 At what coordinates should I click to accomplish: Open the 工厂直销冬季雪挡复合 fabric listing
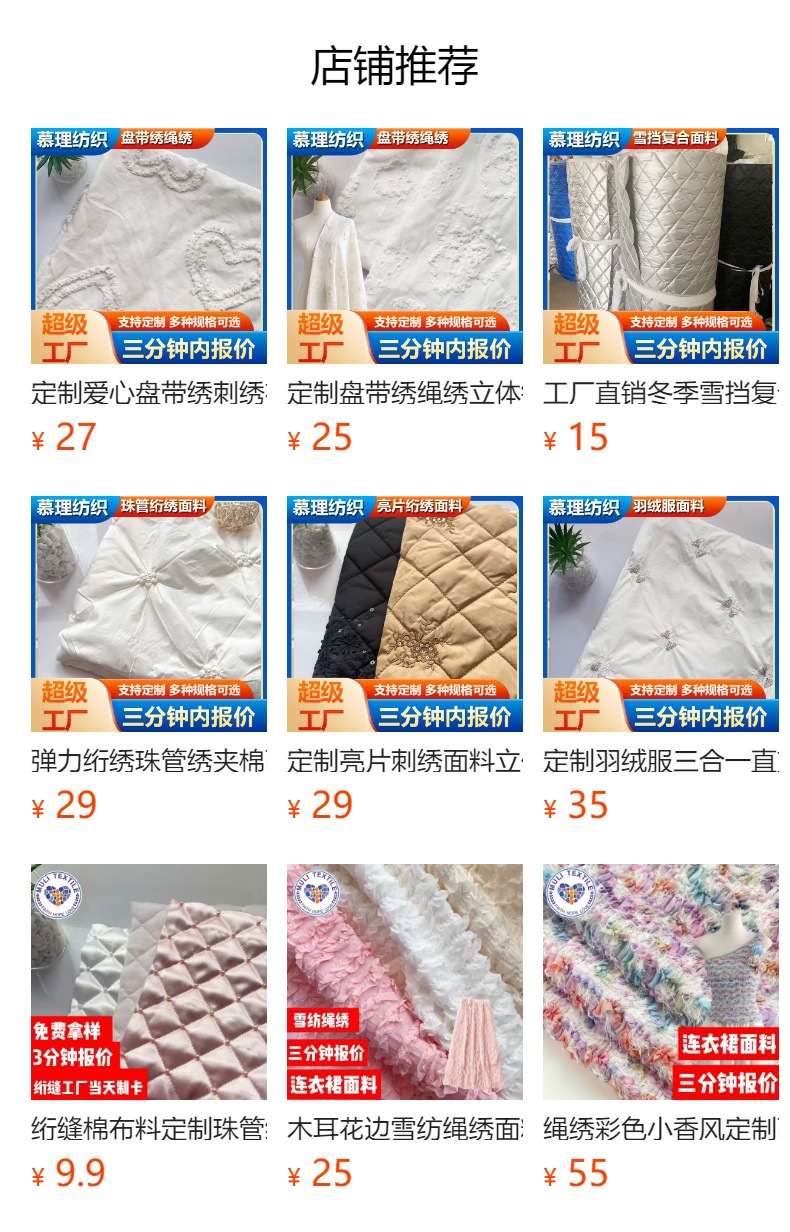(661, 246)
